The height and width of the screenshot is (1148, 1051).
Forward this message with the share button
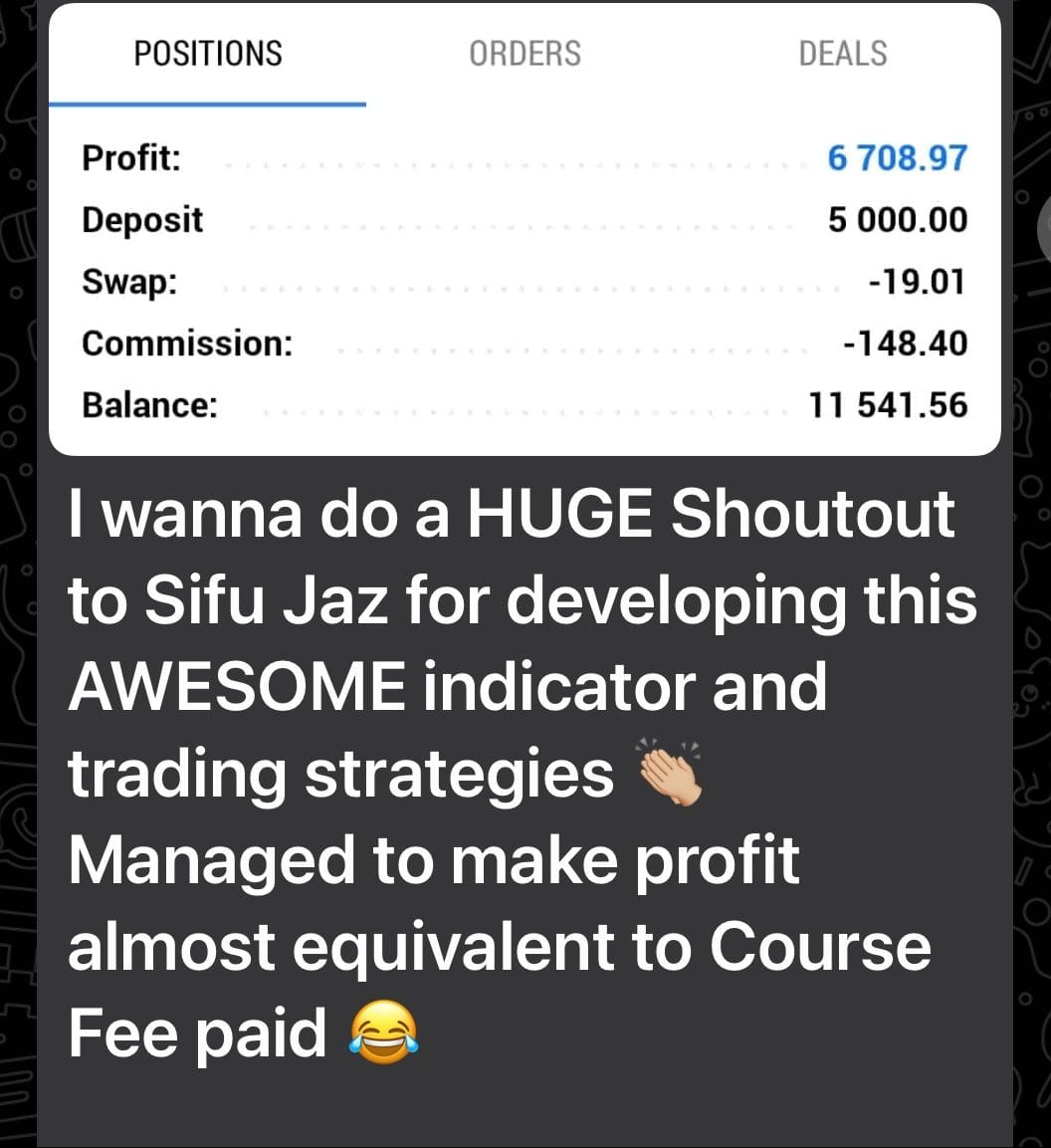(1044, 228)
